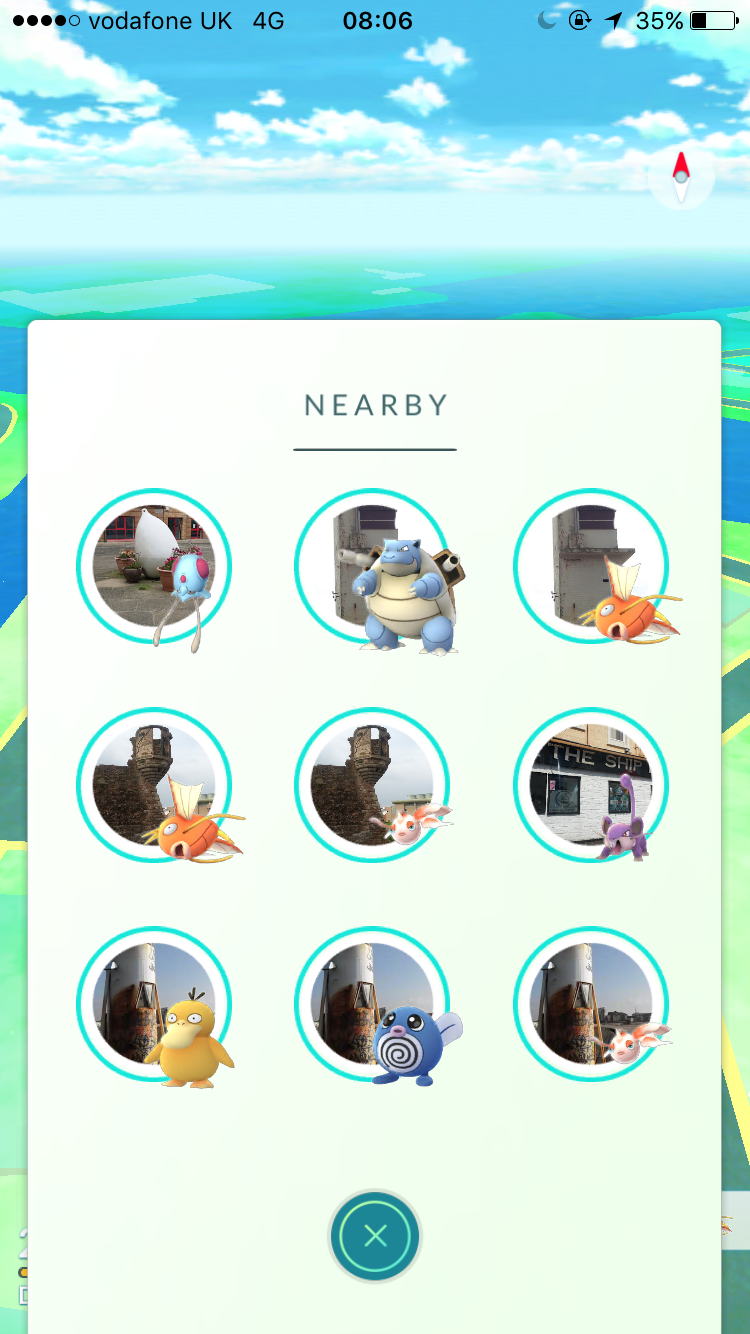The height and width of the screenshot is (1334, 750).
Task: Close the Nearby panel
Action: point(375,1236)
